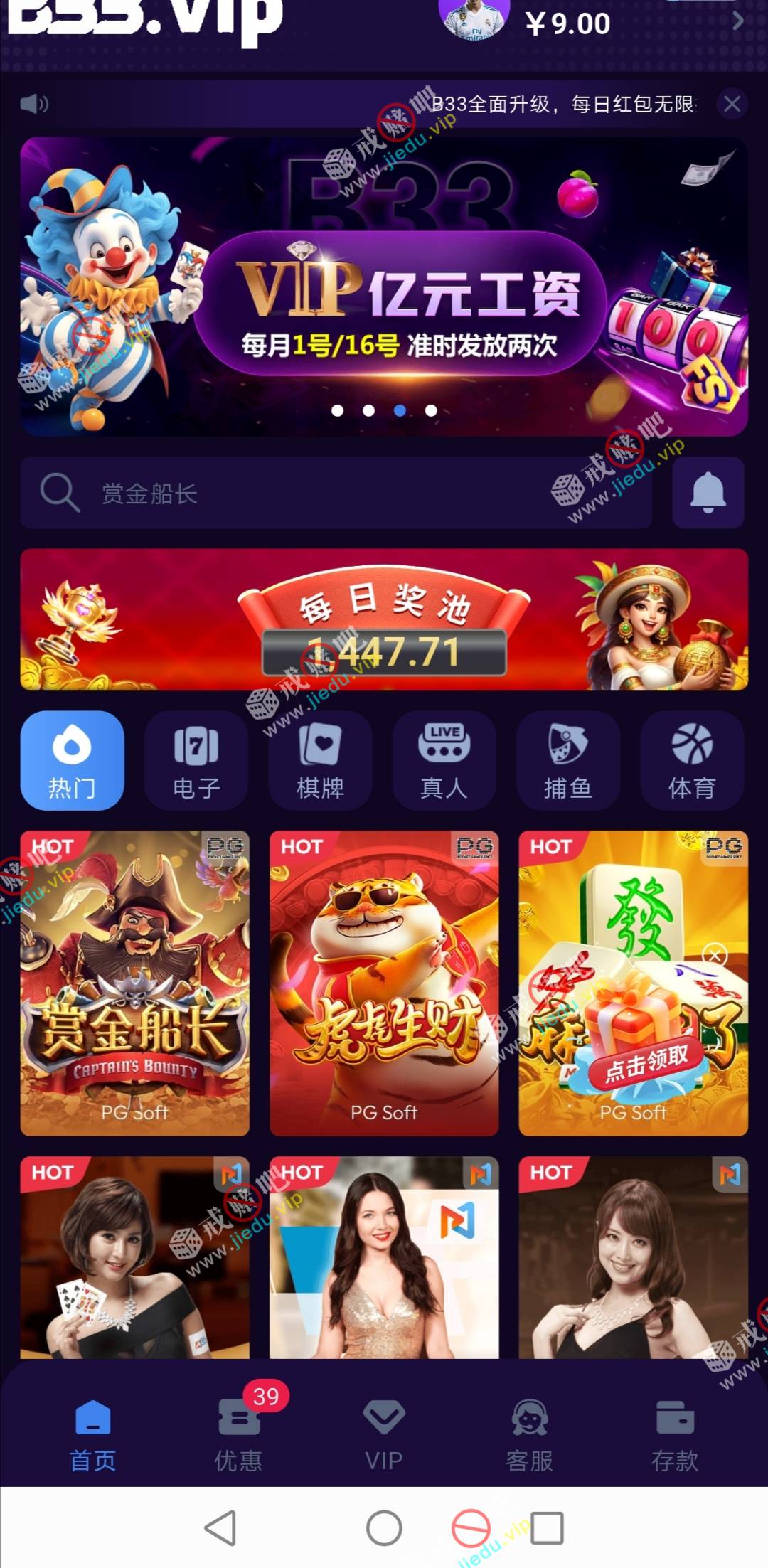Image resolution: width=768 pixels, height=1568 pixels.
Task: Switch to the 电子 category
Action: click(x=196, y=760)
